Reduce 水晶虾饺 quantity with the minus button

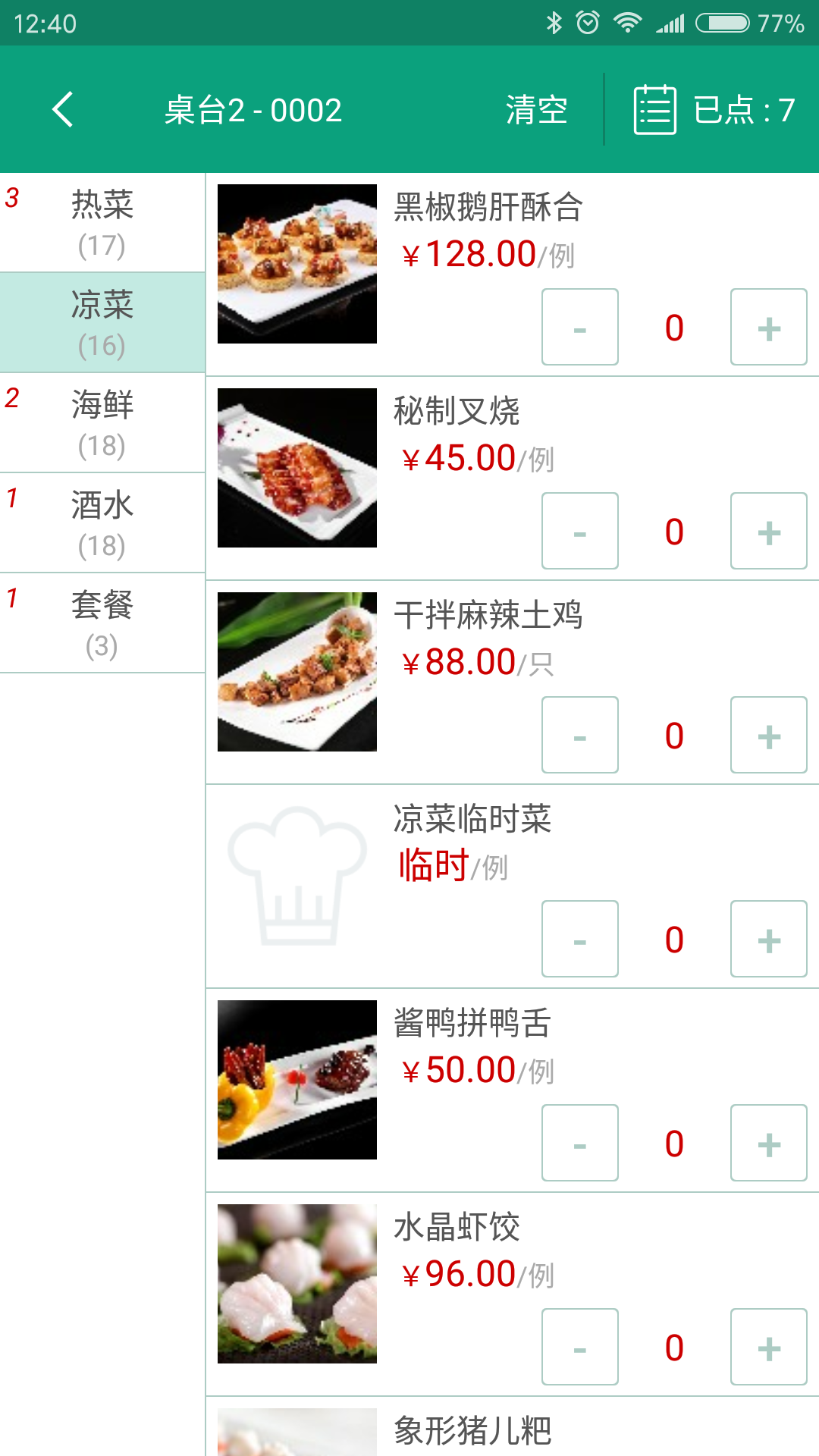click(x=580, y=1347)
